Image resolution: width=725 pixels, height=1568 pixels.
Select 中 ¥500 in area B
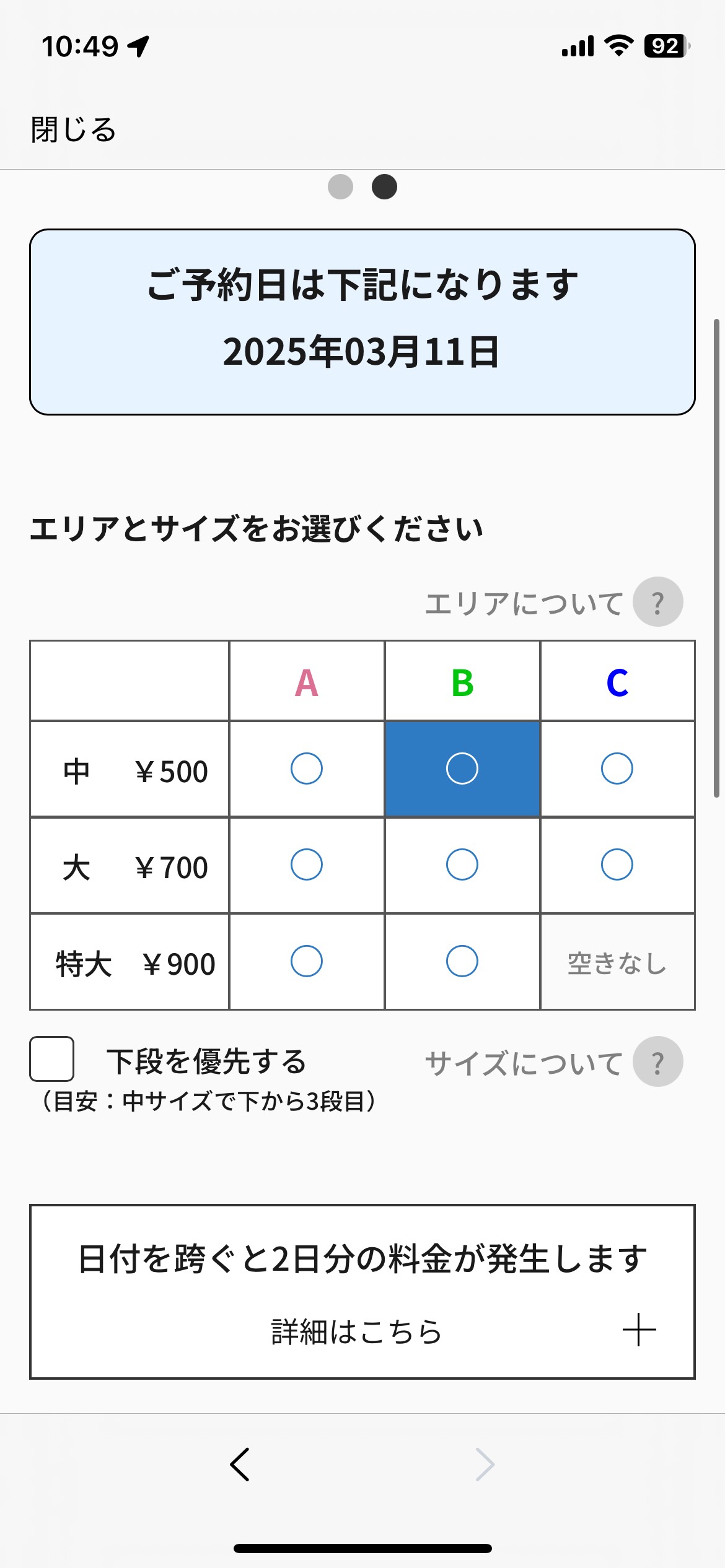(x=462, y=769)
